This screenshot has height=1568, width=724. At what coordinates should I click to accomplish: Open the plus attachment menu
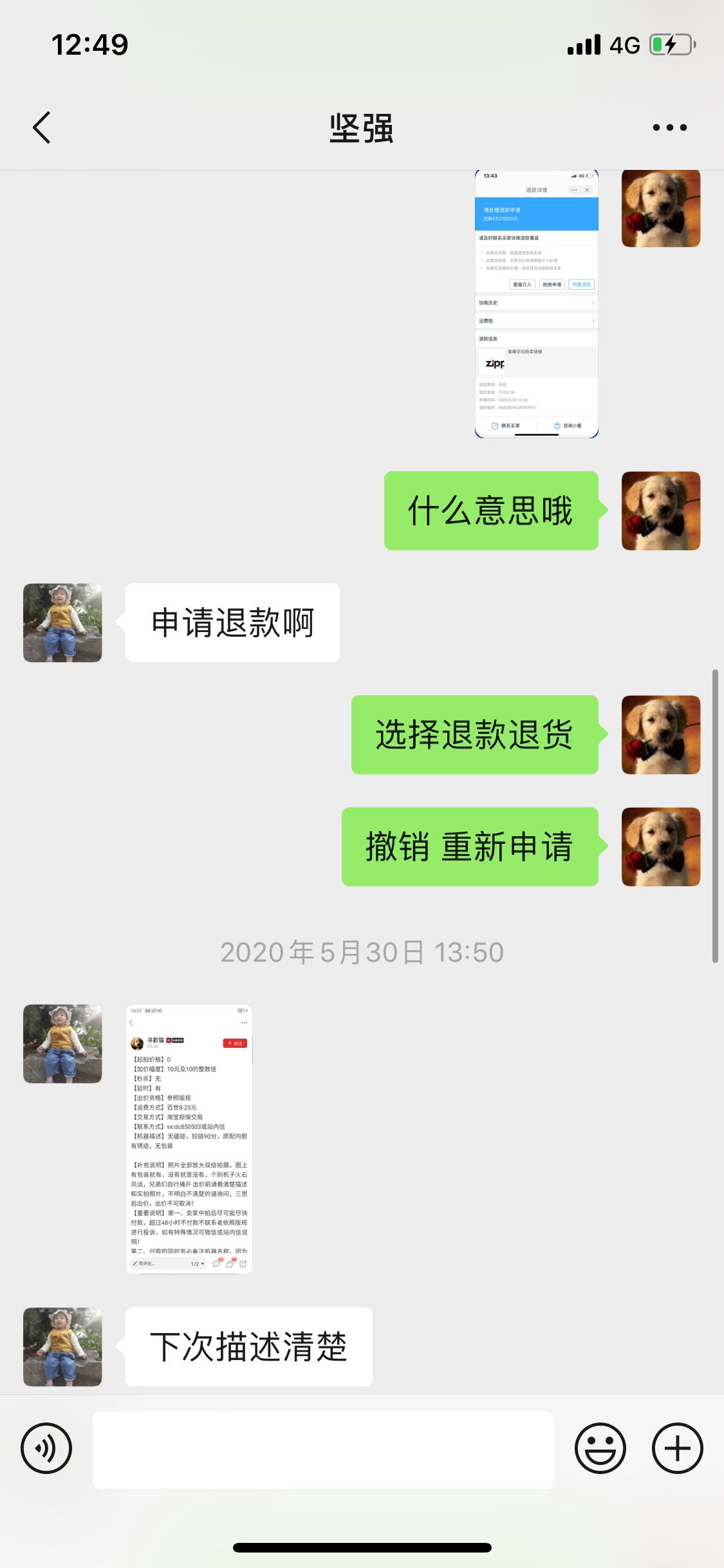click(677, 1448)
